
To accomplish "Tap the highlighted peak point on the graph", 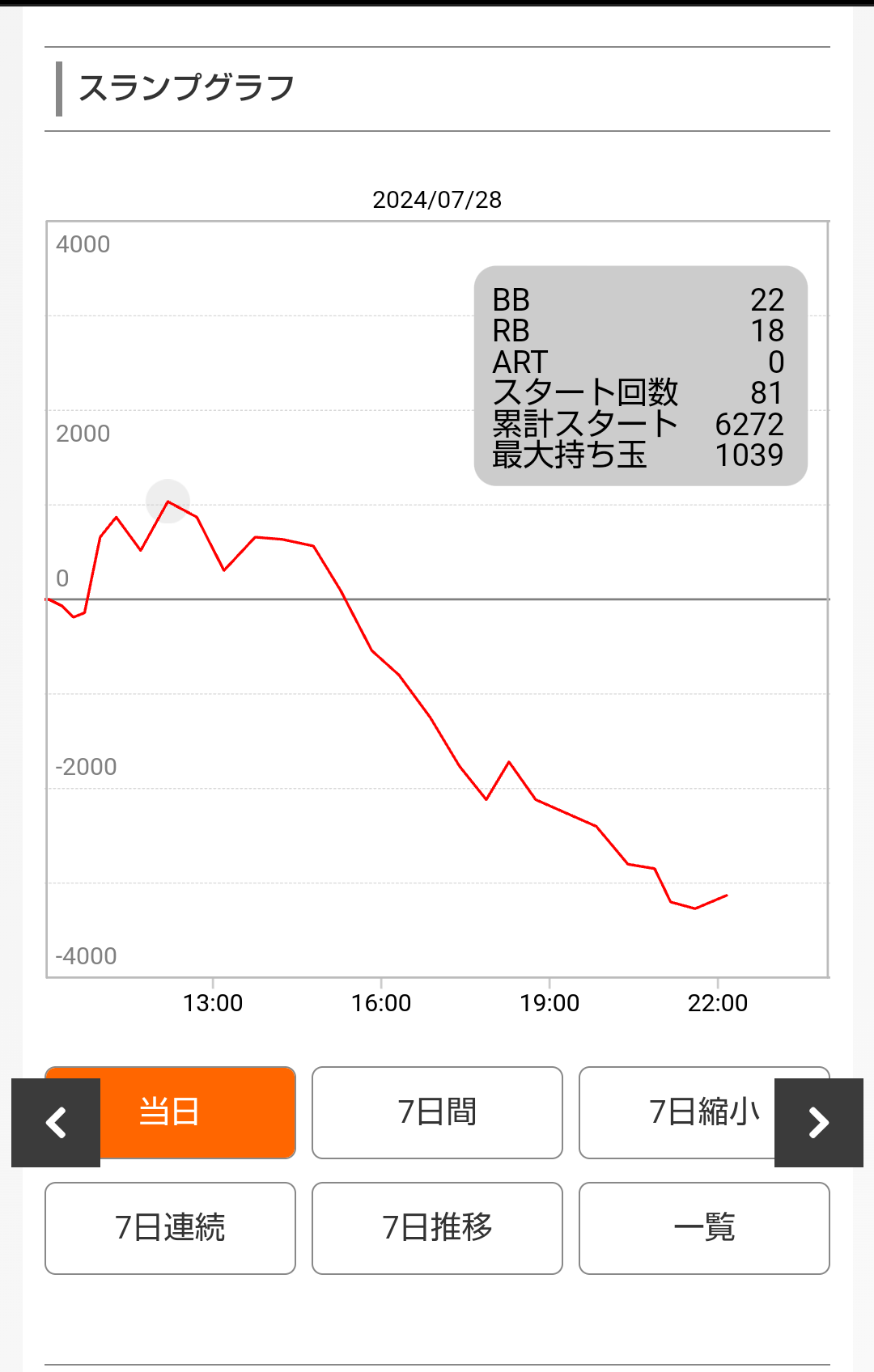I will point(168,502).
